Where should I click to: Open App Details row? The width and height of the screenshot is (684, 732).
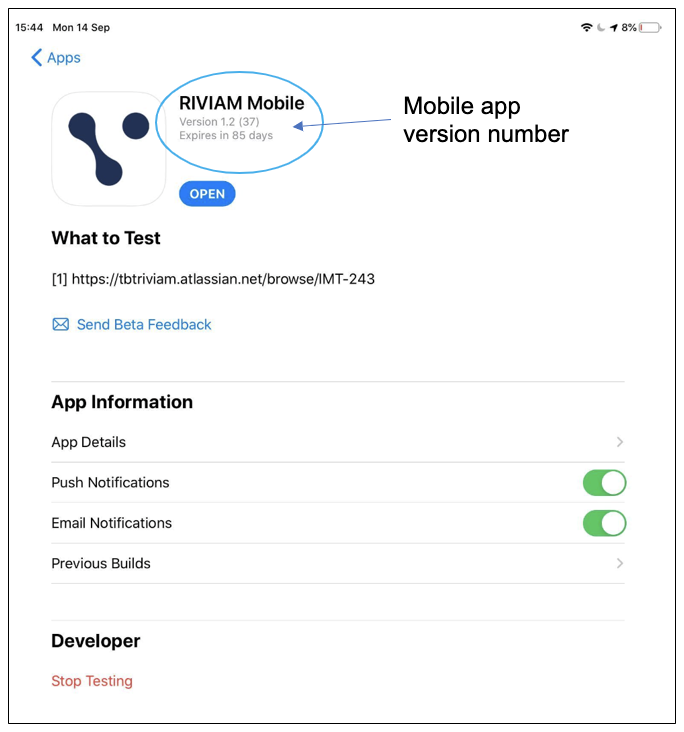337,442
